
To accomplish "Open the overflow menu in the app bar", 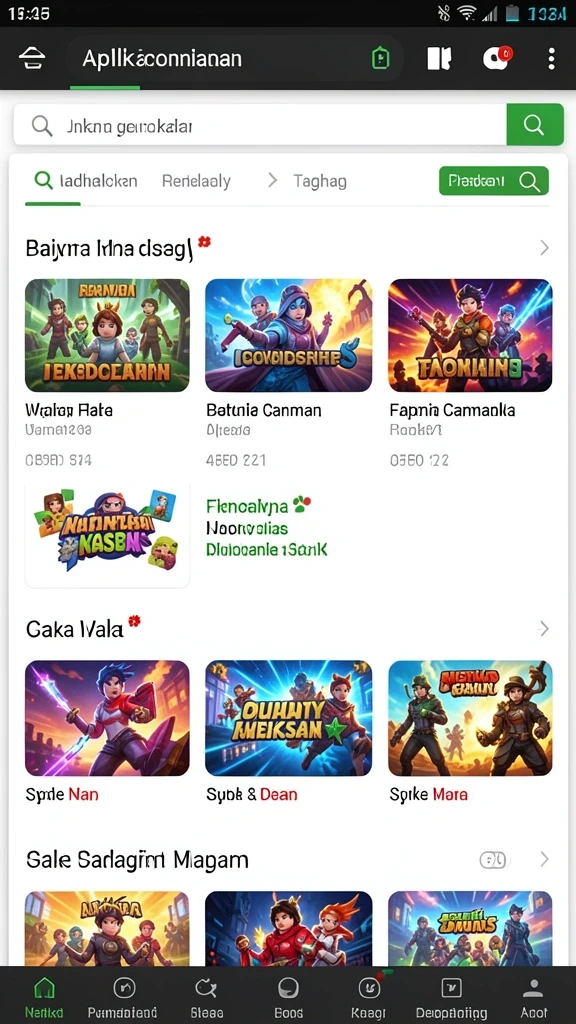I will point(551,59).
